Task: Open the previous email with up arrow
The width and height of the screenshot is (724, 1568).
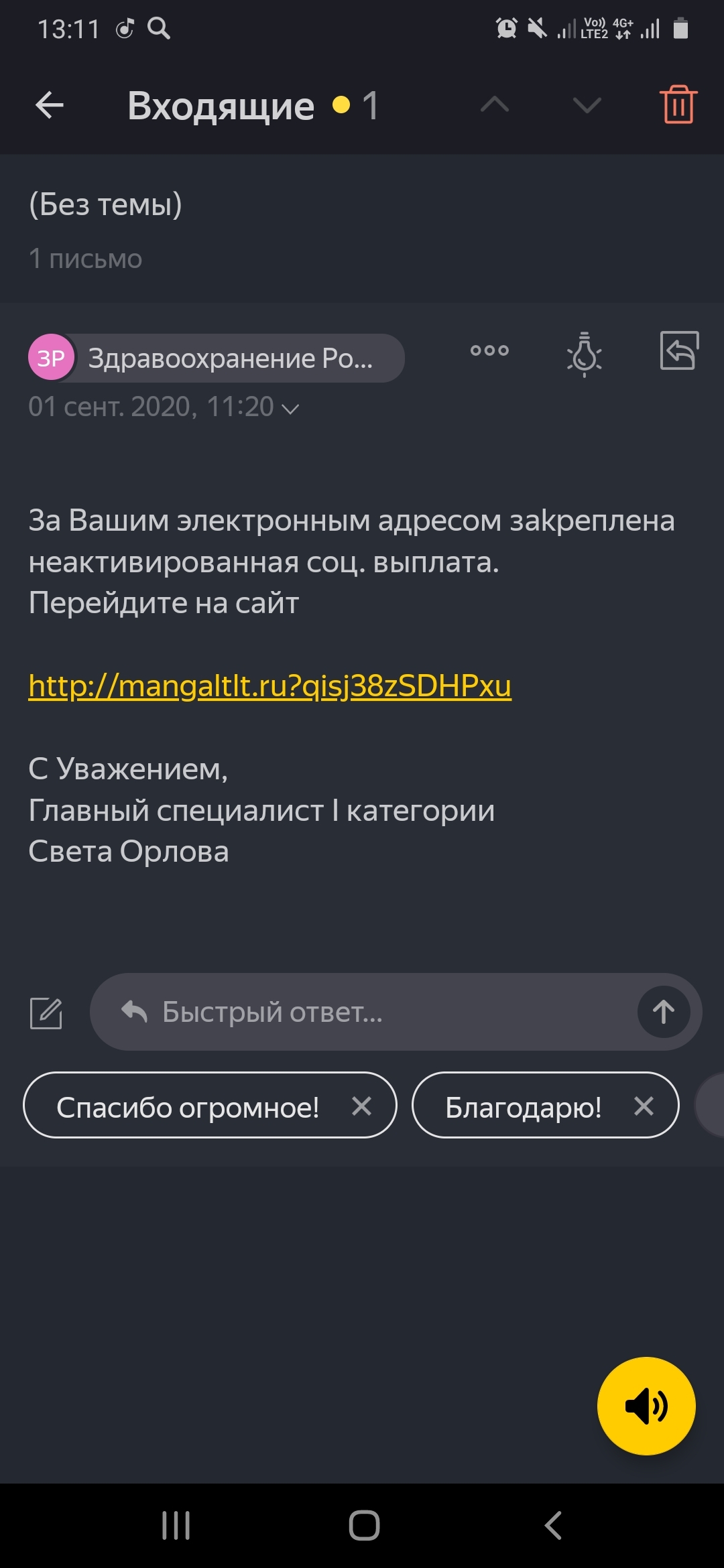Action: (x=495, y=105)
